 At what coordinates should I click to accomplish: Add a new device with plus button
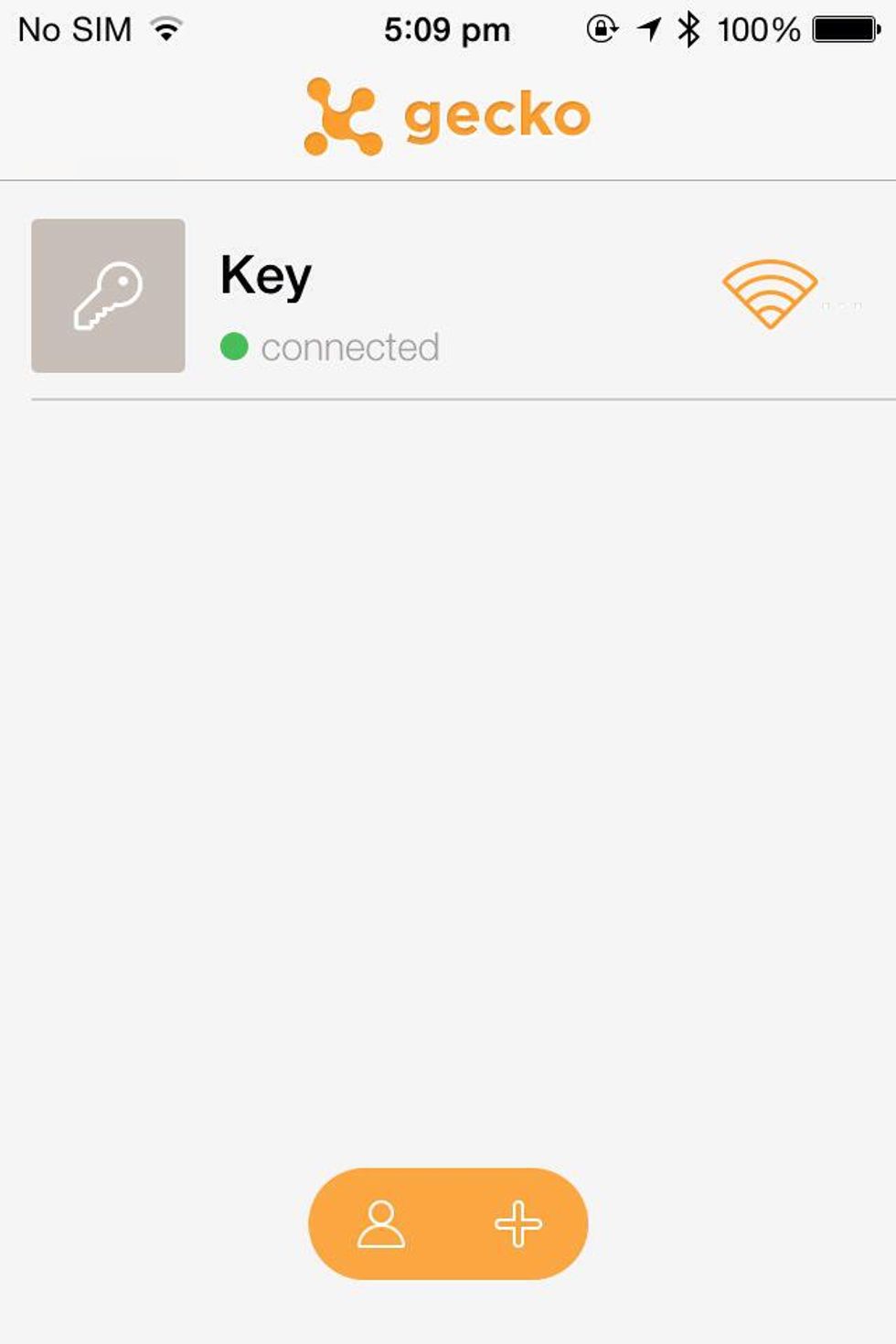pyautogui.click(x=518, y=1224)
